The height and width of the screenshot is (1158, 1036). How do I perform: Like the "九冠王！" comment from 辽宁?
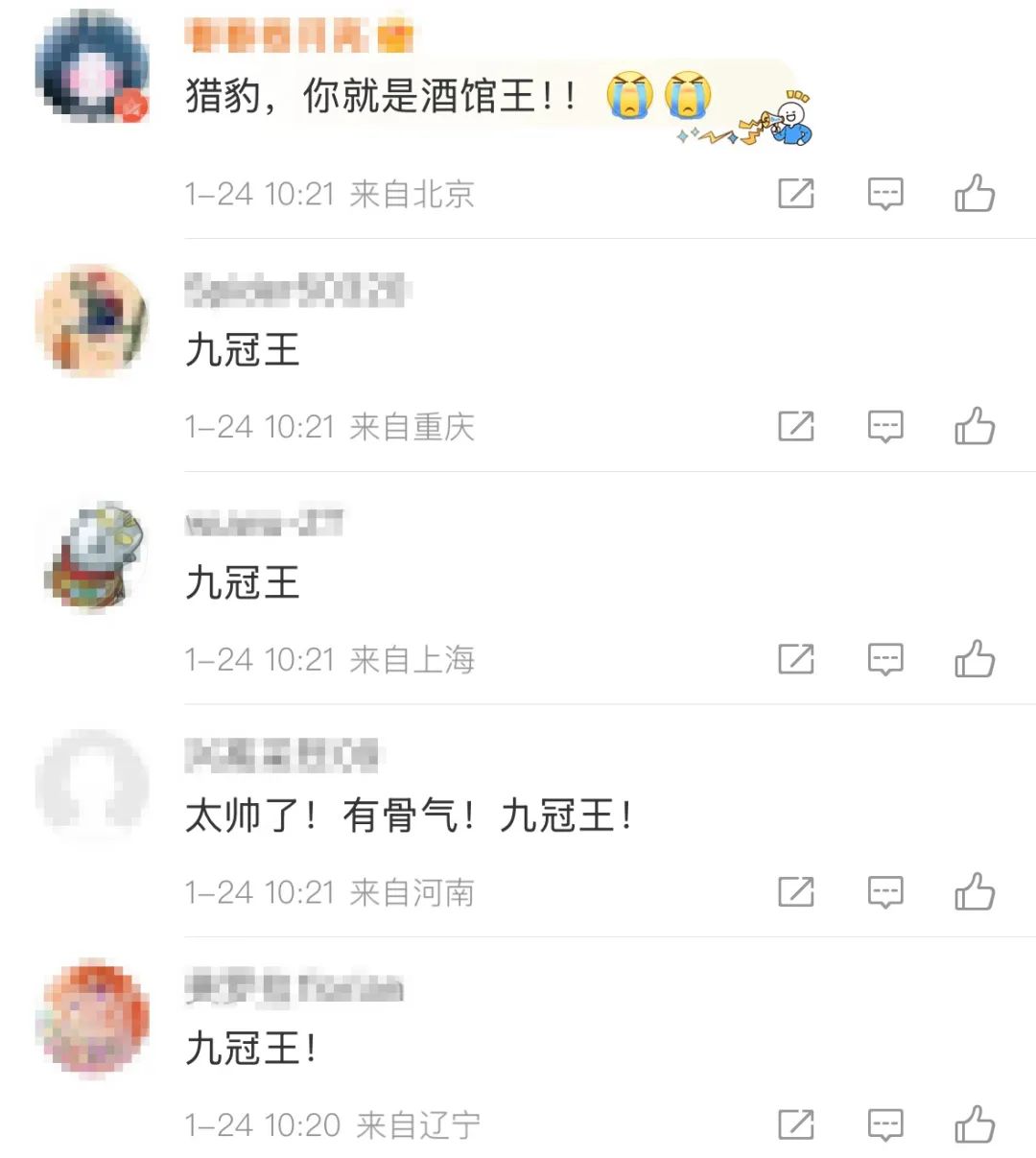(x=977, y=1124)
